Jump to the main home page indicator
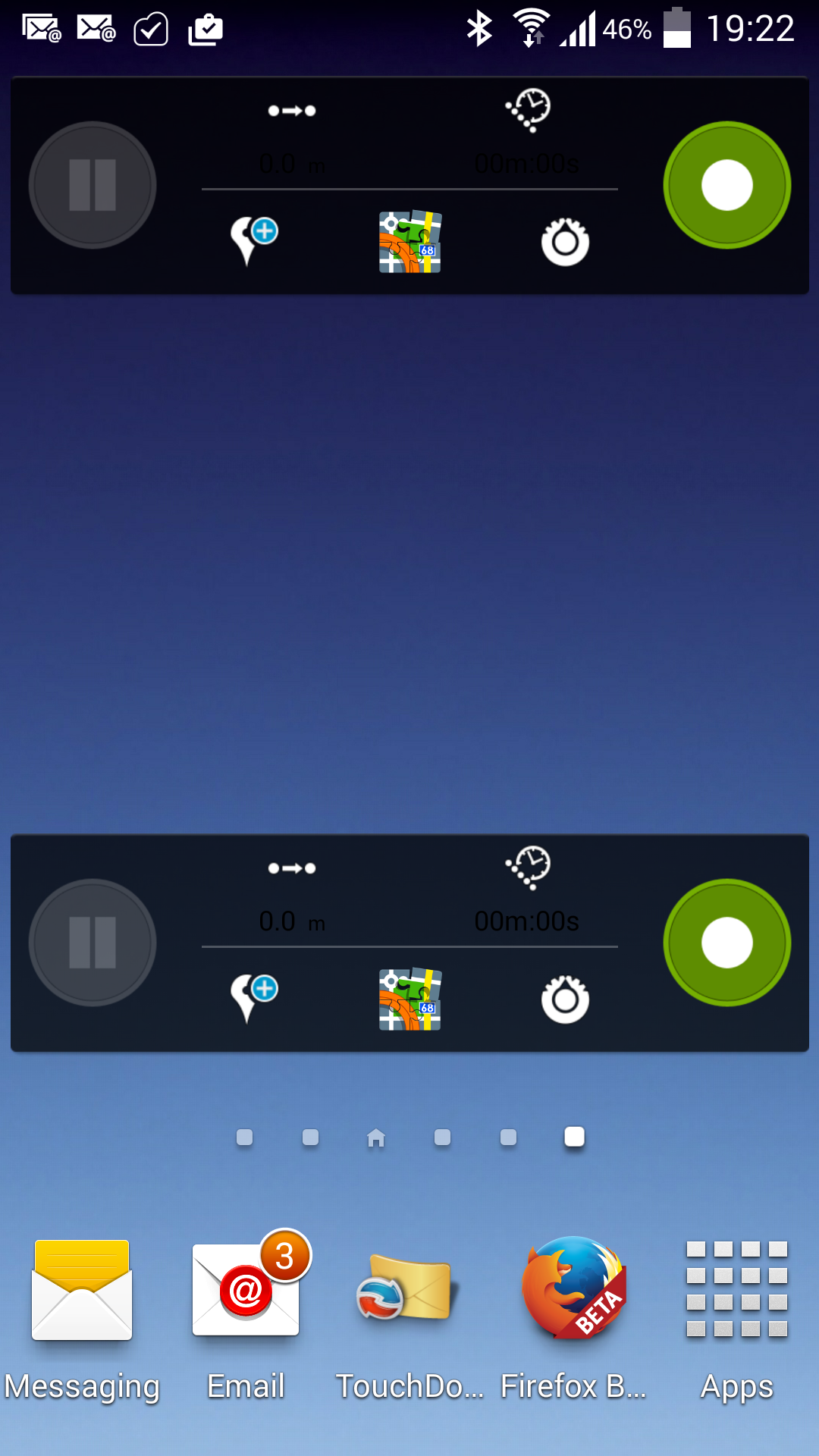 [x=376, y=1137]
